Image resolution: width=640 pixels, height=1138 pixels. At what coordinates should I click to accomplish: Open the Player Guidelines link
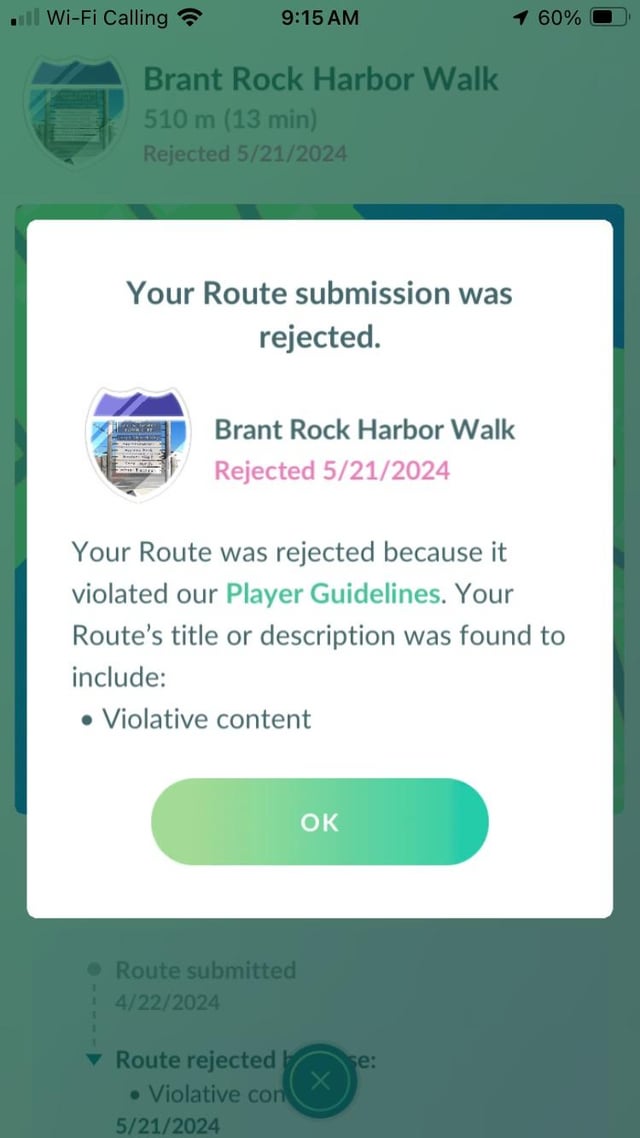[333, 593]
